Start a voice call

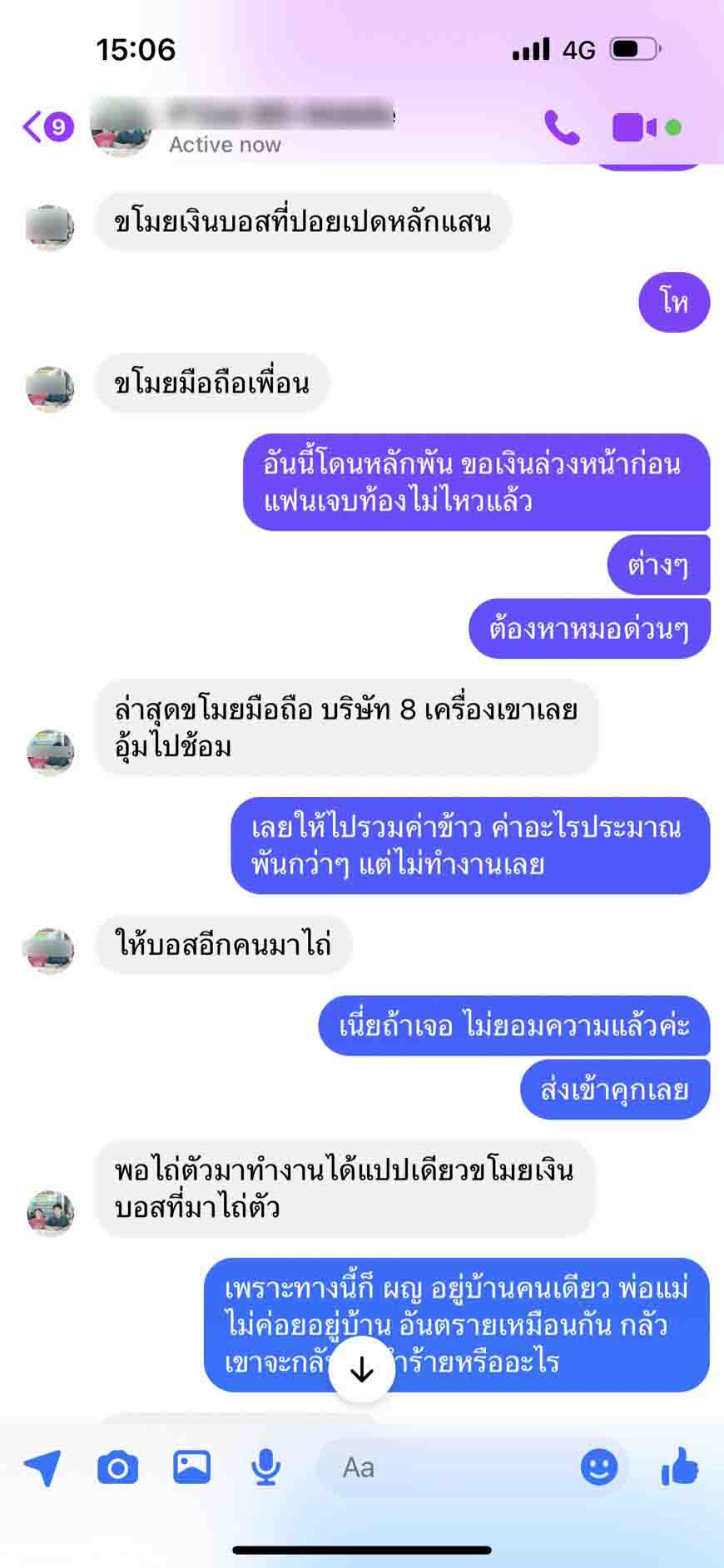pos(562,127)
